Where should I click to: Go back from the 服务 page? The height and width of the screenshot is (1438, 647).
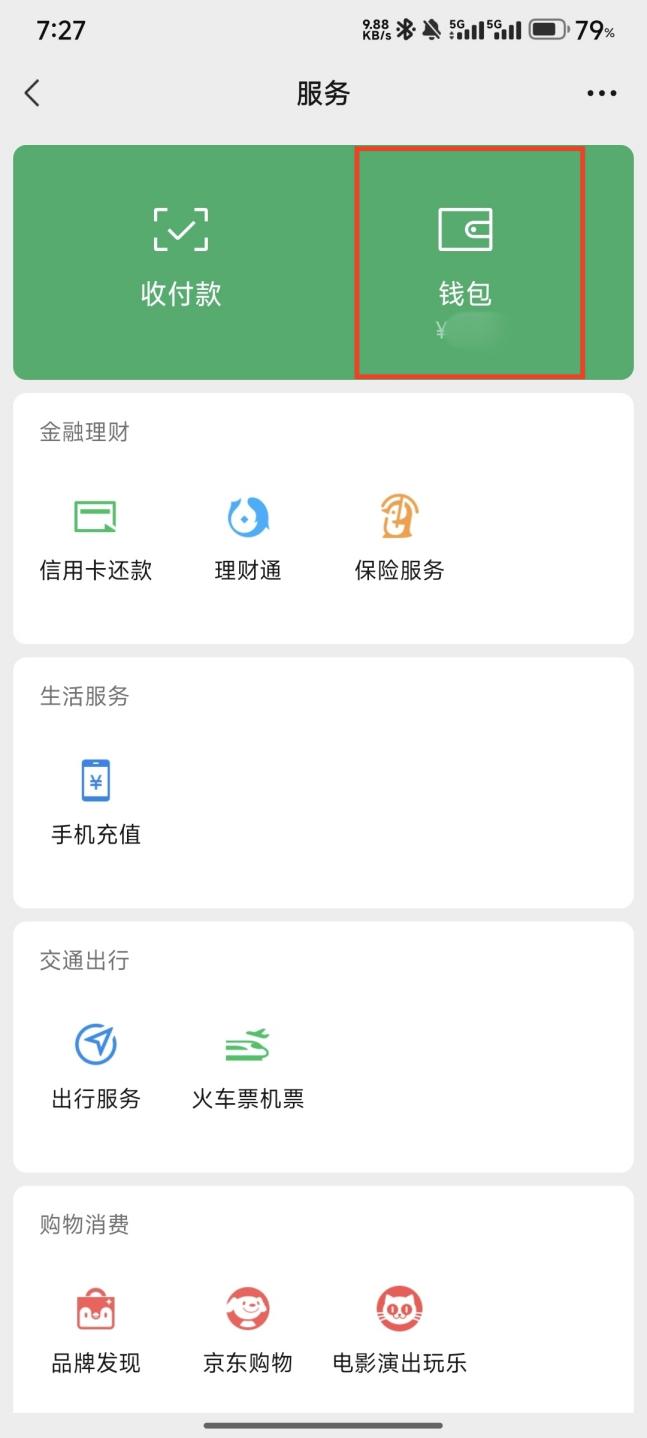33,93
